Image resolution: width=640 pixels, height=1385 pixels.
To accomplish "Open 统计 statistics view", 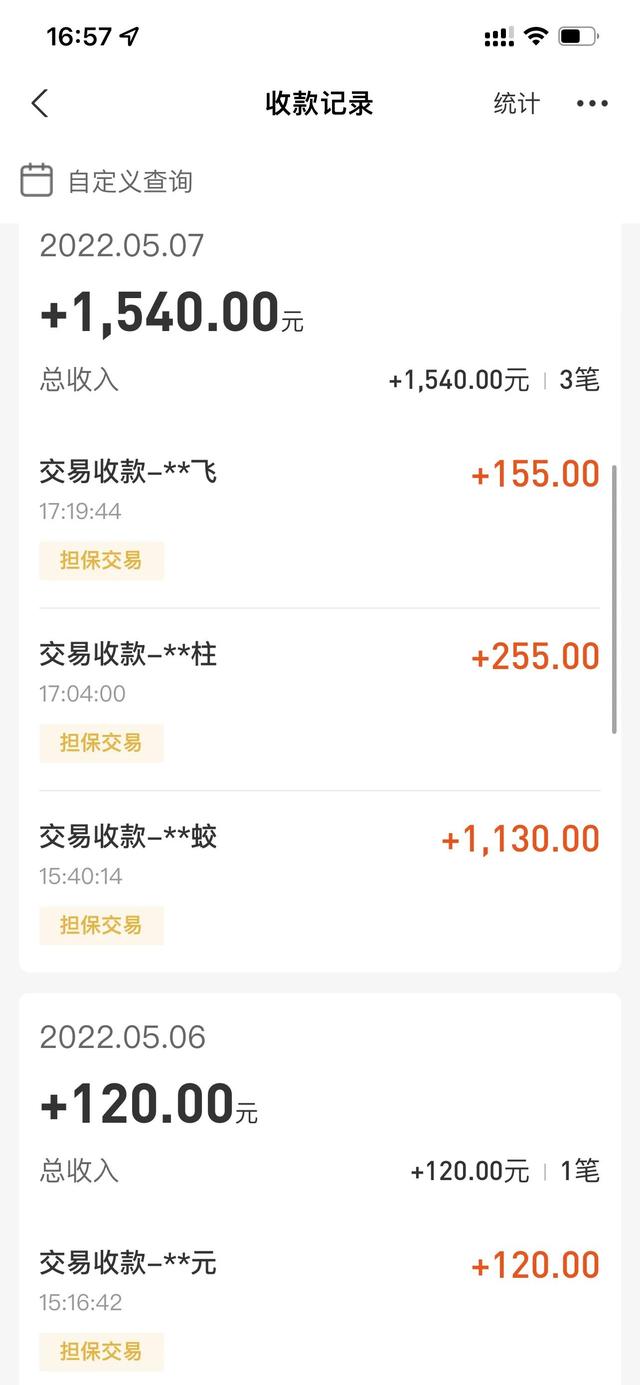I will pyautogui.click(x=516, y=103).
